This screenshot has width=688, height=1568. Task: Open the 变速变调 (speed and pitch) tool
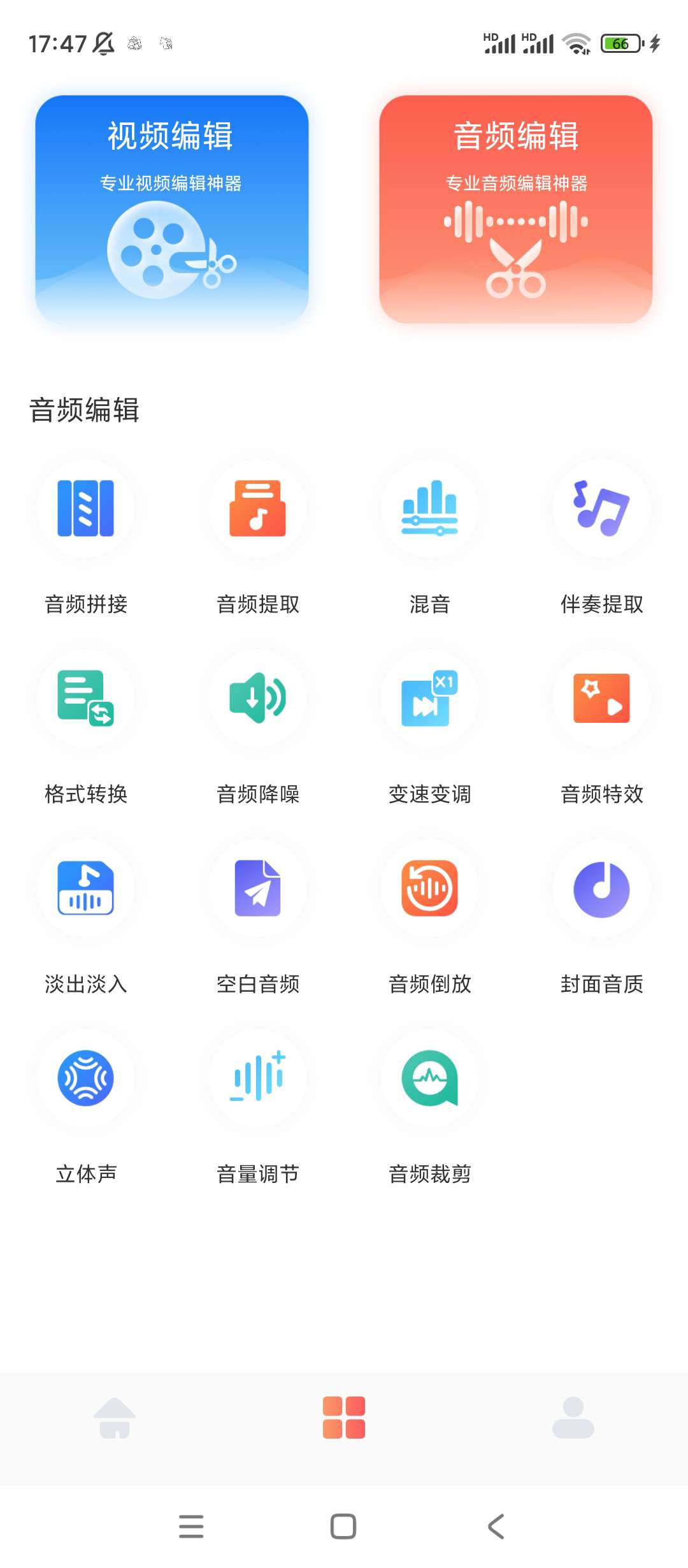tap(430, 700)
